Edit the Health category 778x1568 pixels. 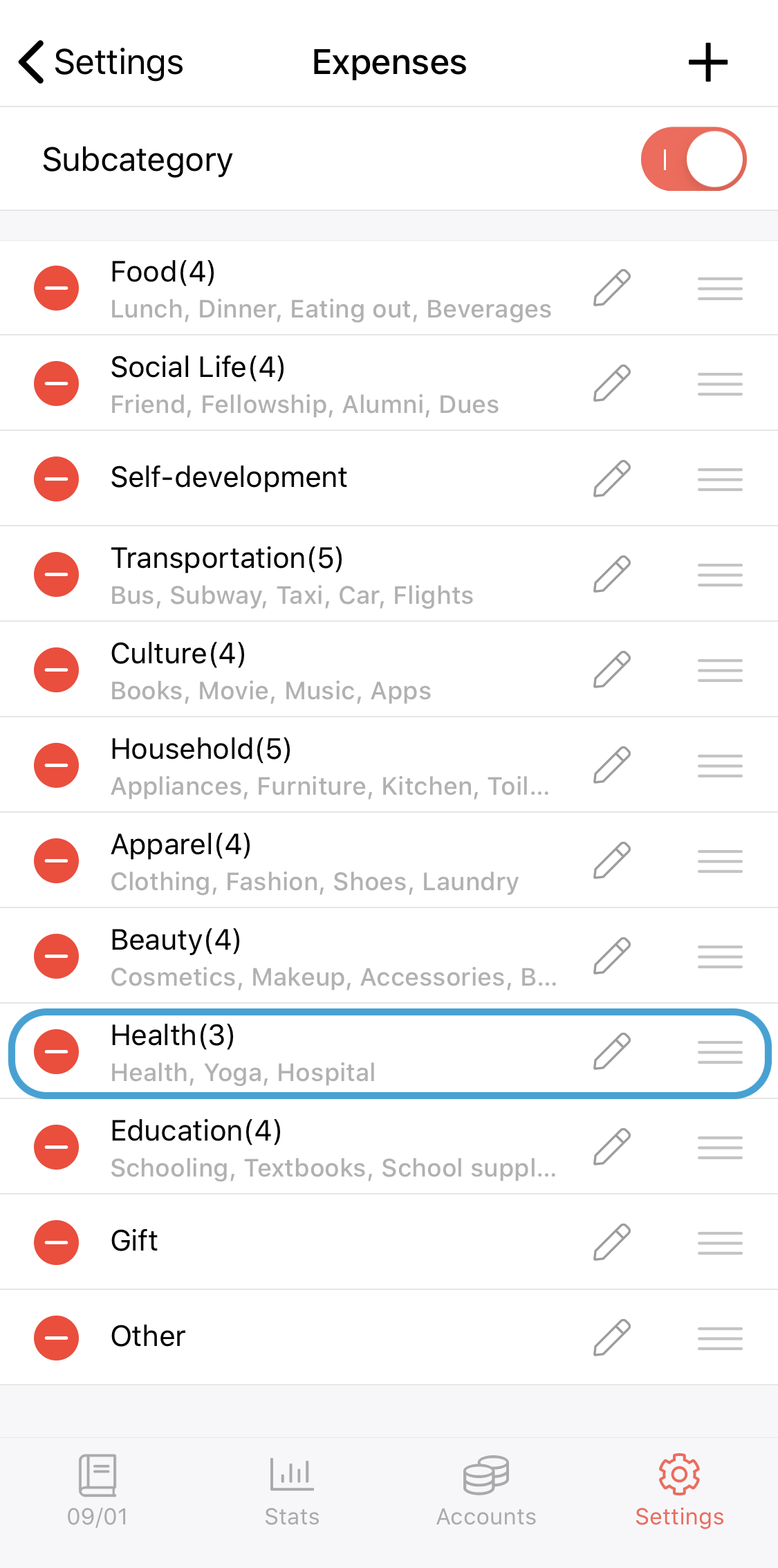tap(612, 1051)
